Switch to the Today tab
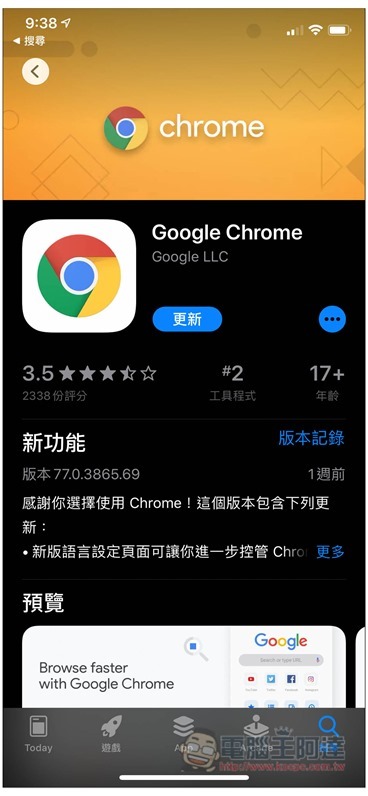 tap(39, 735)
